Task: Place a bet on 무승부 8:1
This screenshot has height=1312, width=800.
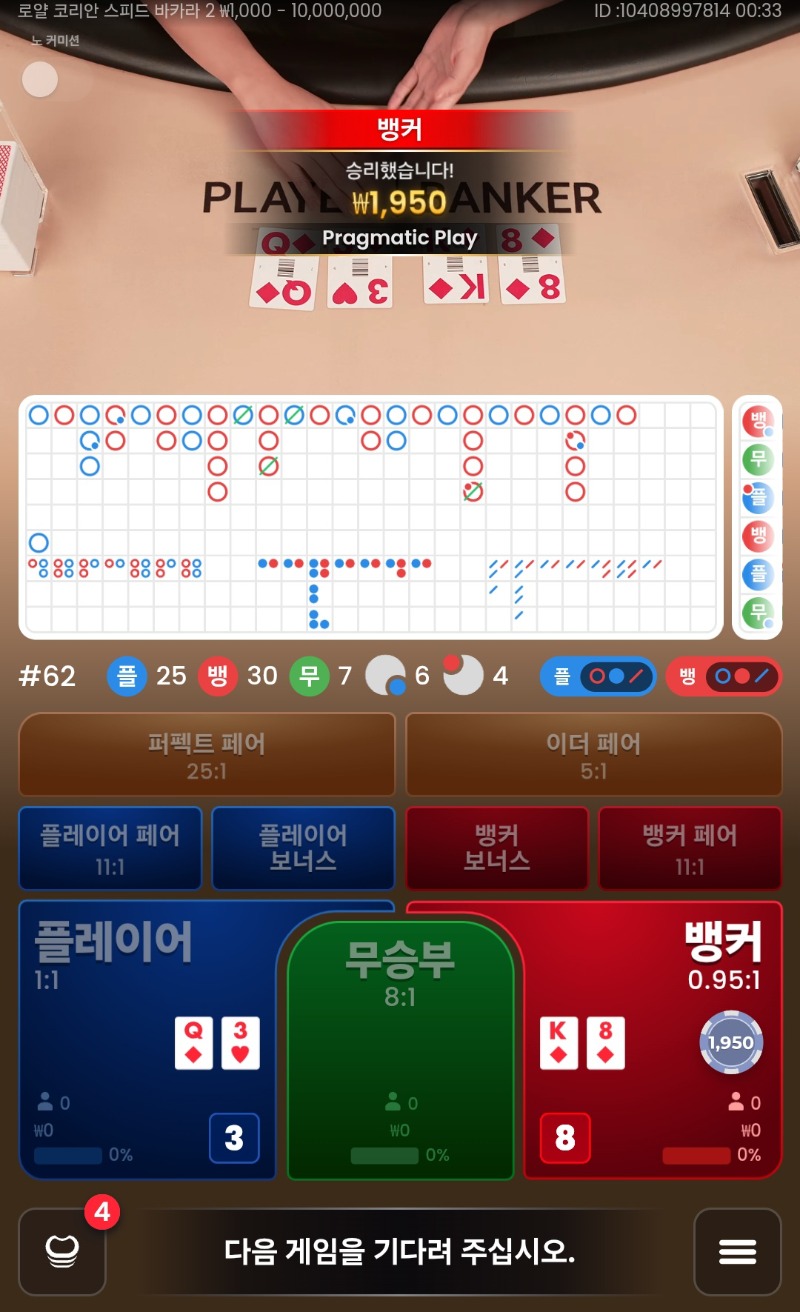Action: point(400,1040)
